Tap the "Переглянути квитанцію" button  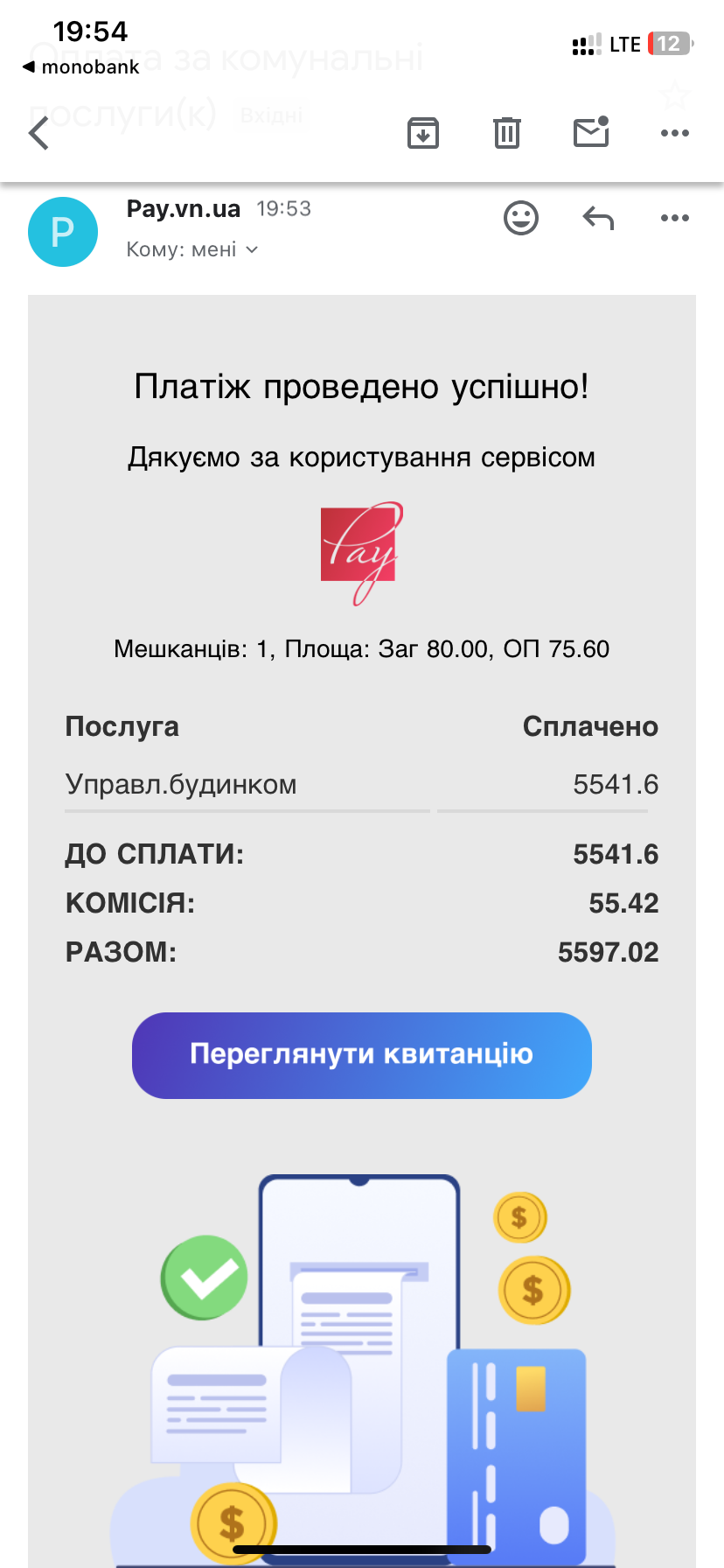click(x=362, y=1055)
